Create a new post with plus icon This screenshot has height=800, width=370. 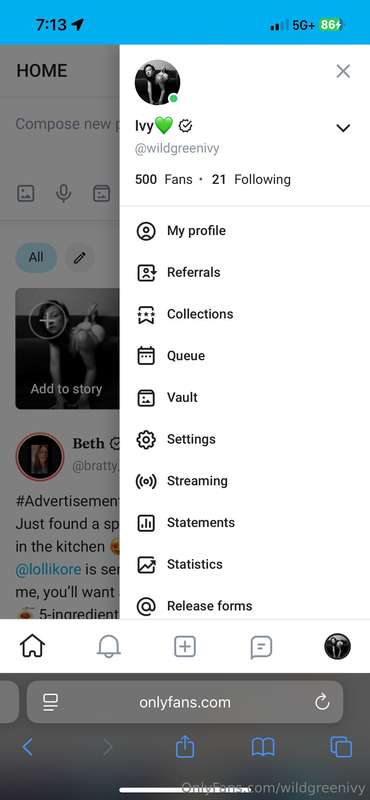tap(185, 647)
